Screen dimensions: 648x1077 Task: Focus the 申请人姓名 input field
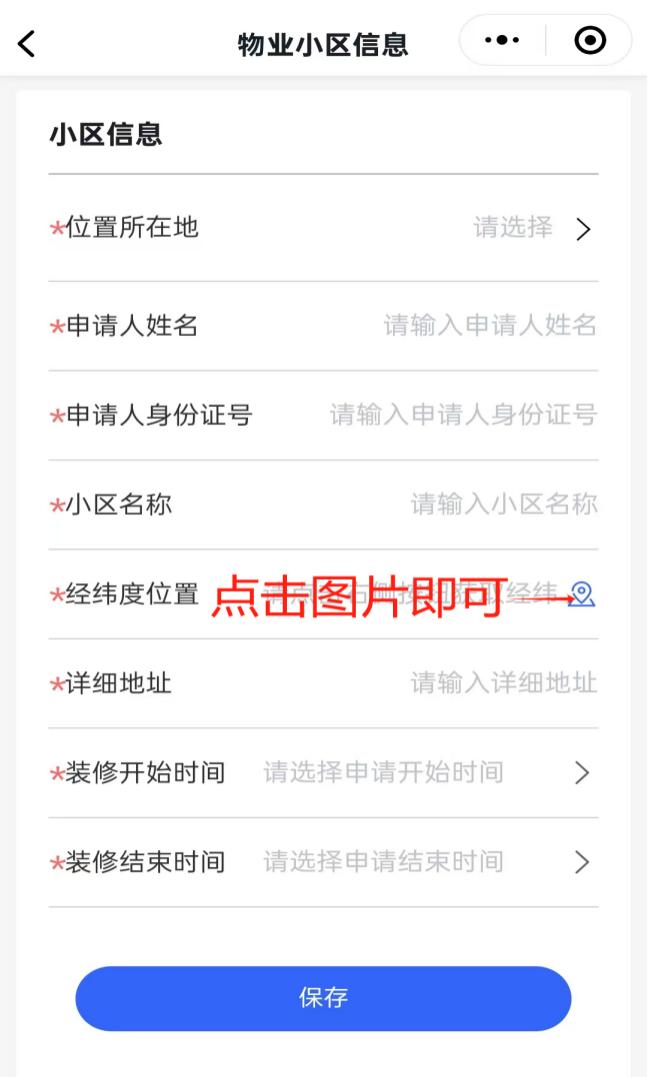(490, 326)
